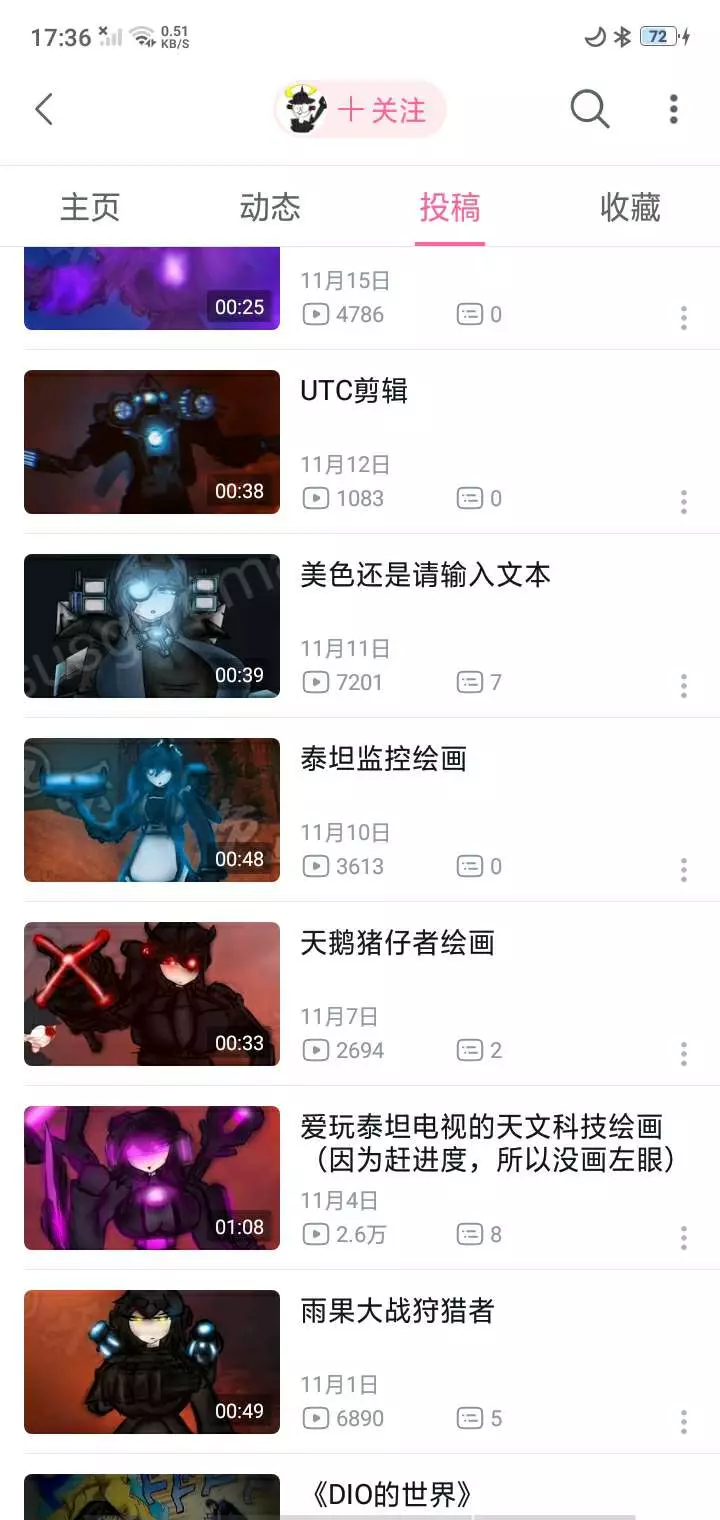The height and width of the screenshot is (1520, 720).
Task: Go back to the previous page
Action: click(44, 109)
